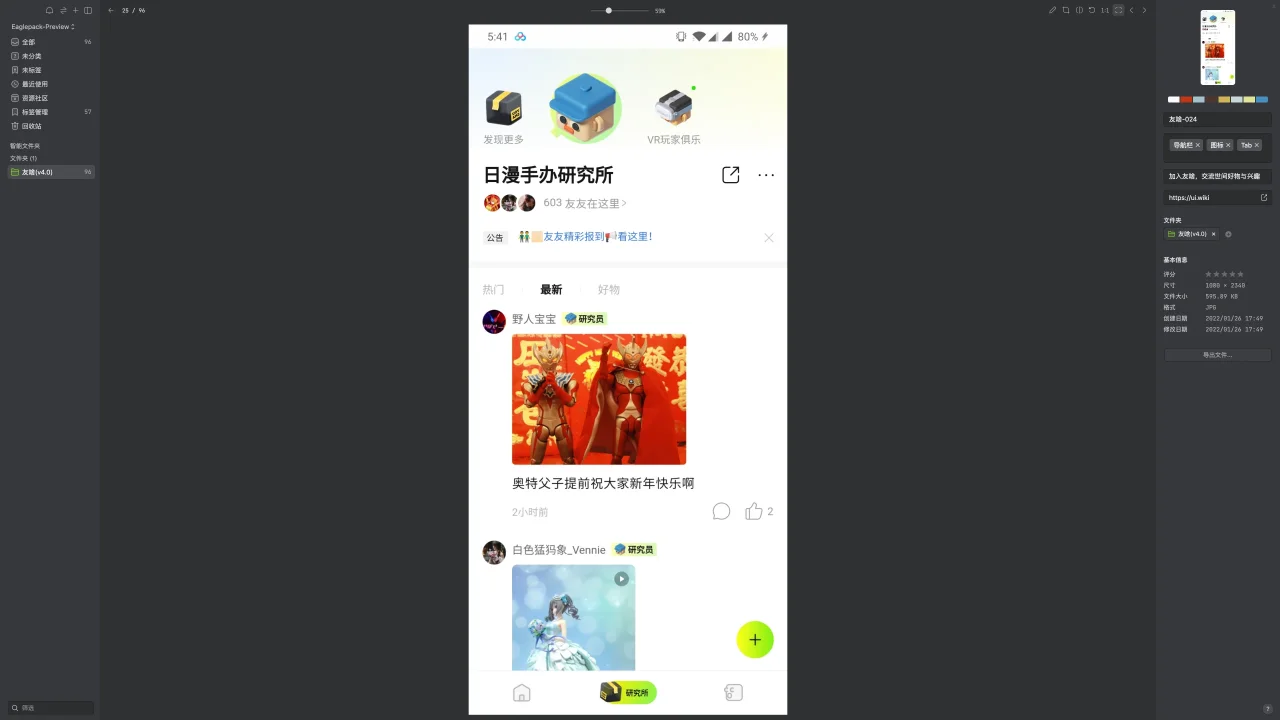Click the 导出文件 export button
Viewport: 1280px width, 720px height.
coord(1217,355)
